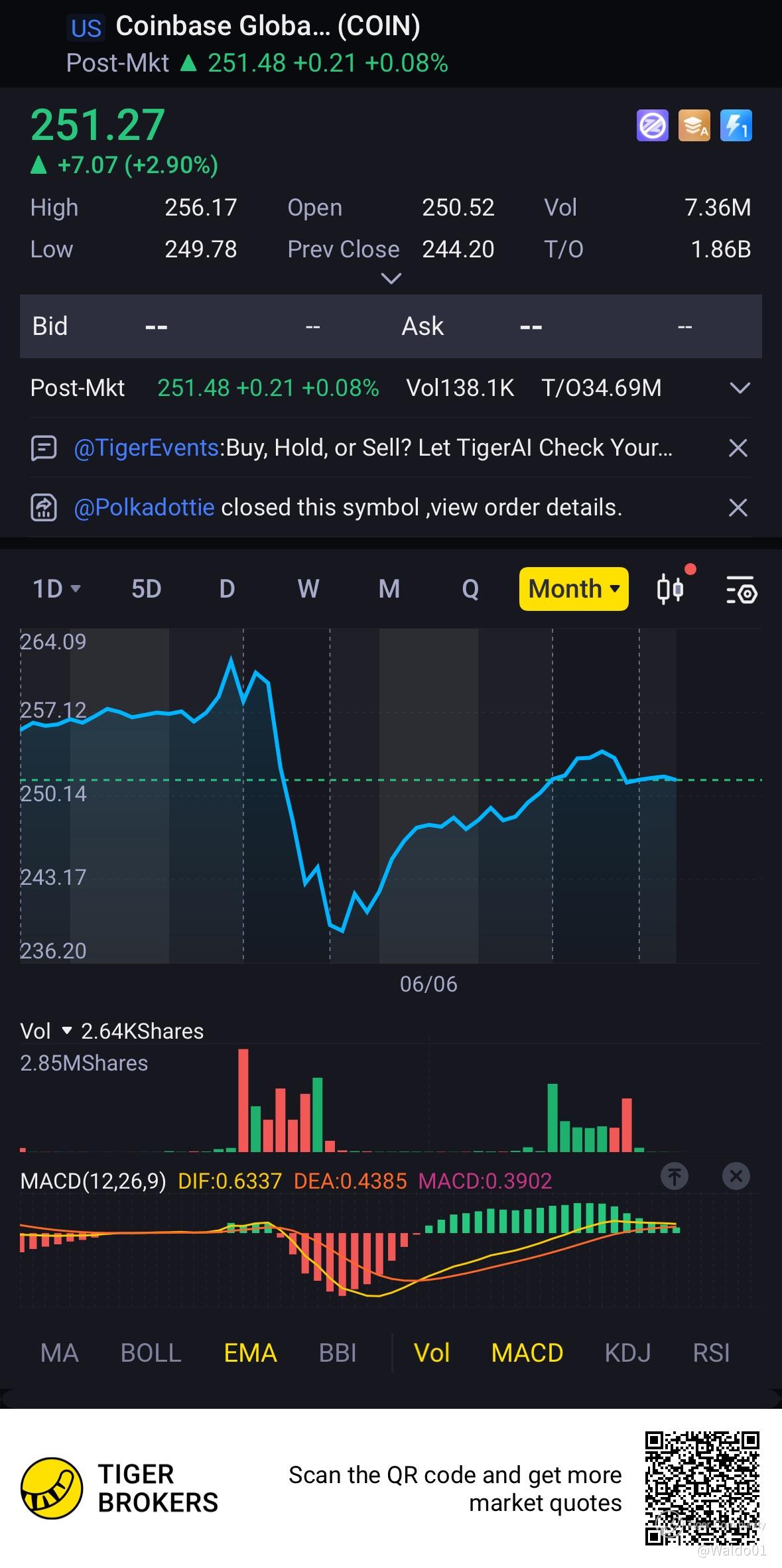The image size is (782, 1568).
Task: Expand more quote details below Prev Close
Action: 391,279
